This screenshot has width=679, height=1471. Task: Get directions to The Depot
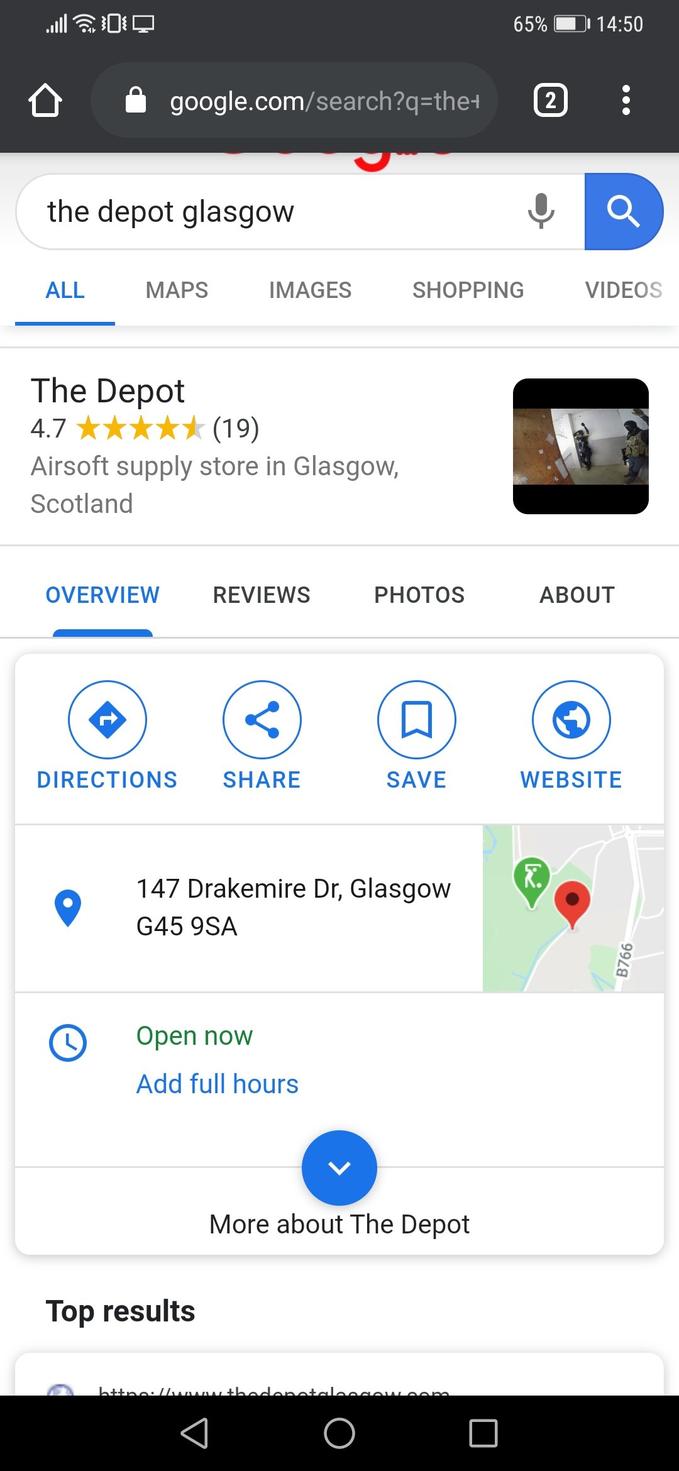click(107, 735)
